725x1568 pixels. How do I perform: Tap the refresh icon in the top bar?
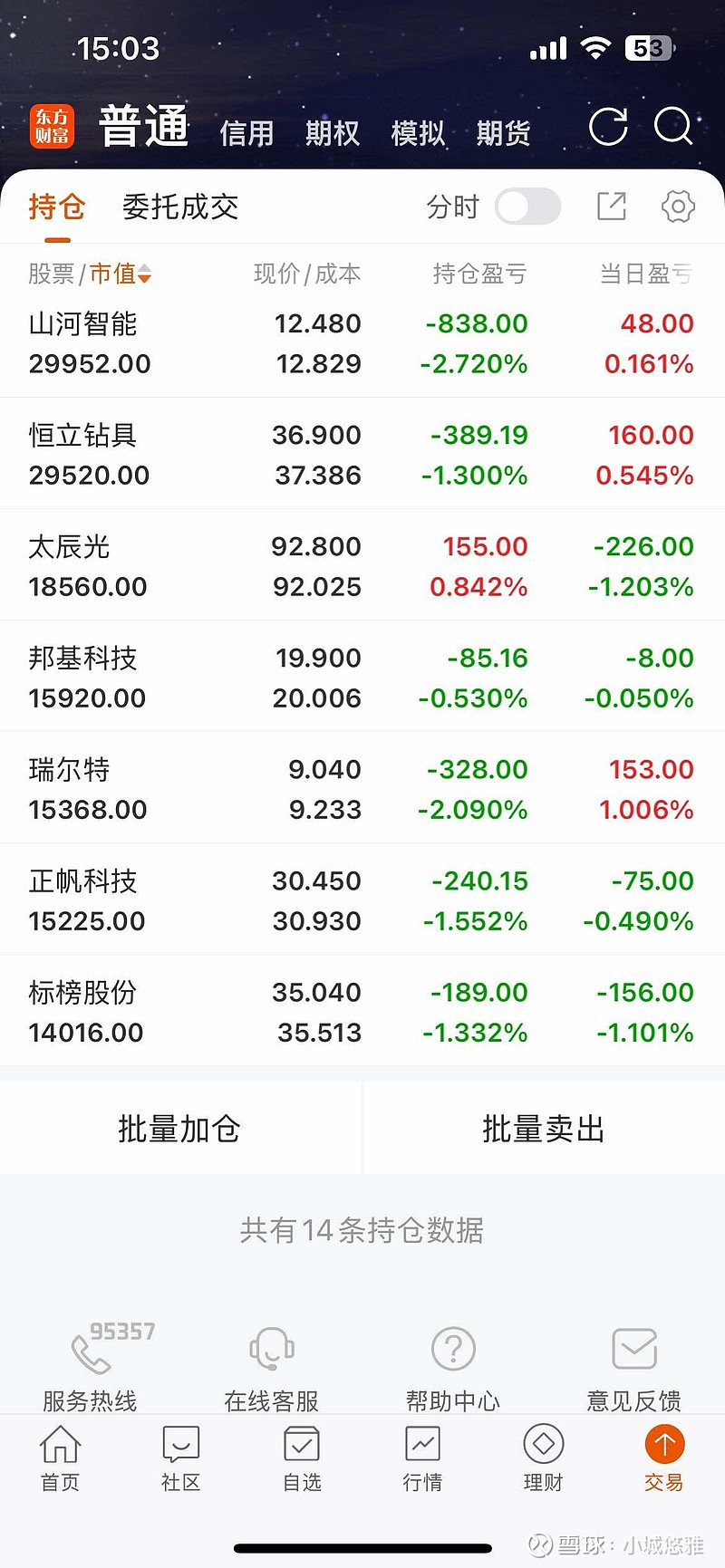(x=608, y=128)
